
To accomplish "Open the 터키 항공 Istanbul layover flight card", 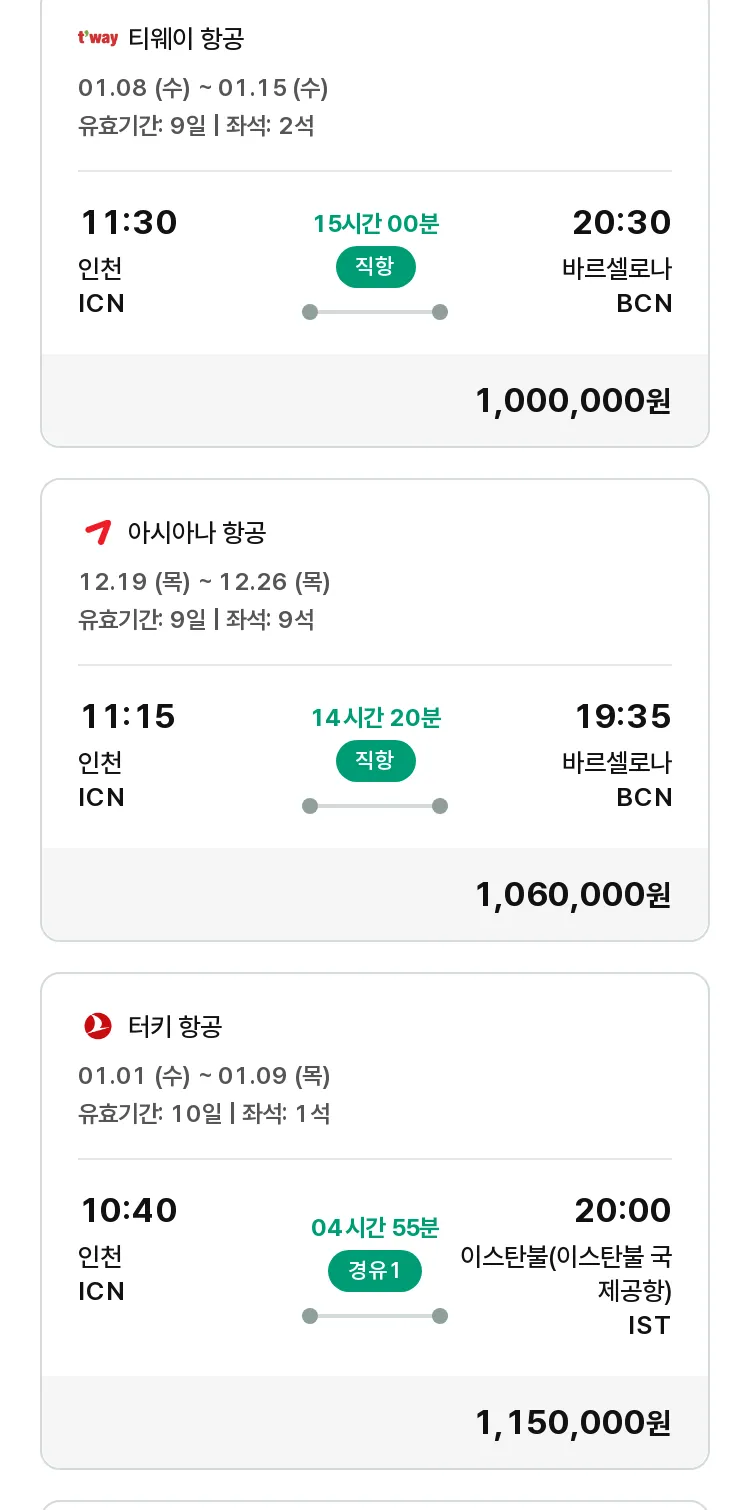I will tap(375, 1221).
